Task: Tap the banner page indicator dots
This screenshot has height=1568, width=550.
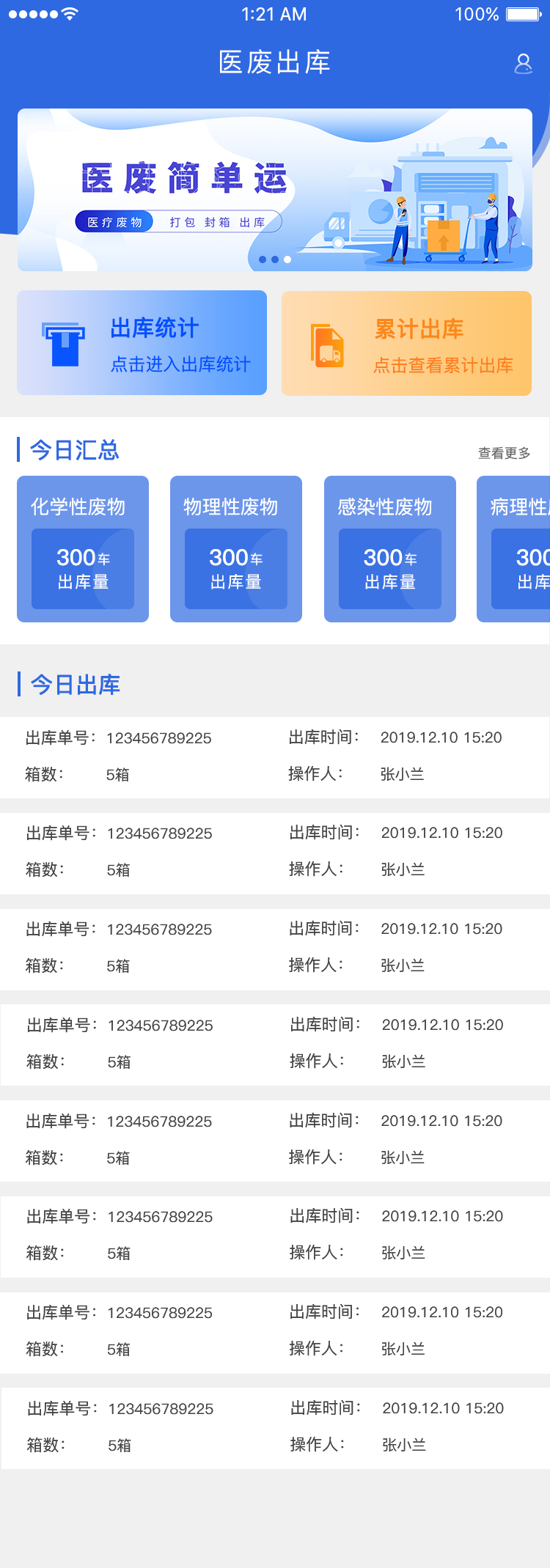Action: pos(275,260)
